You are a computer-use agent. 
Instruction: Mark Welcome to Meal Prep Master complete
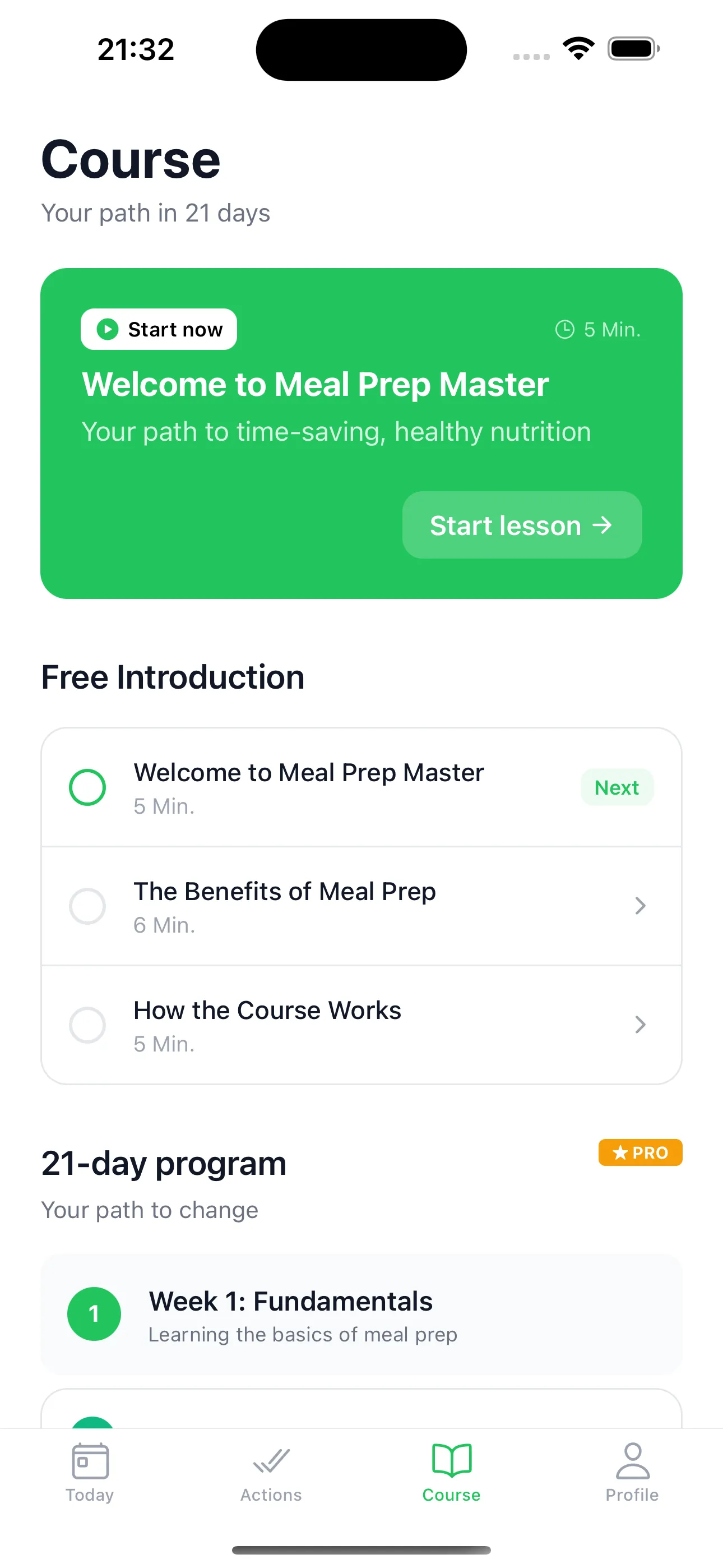(87, 786)
